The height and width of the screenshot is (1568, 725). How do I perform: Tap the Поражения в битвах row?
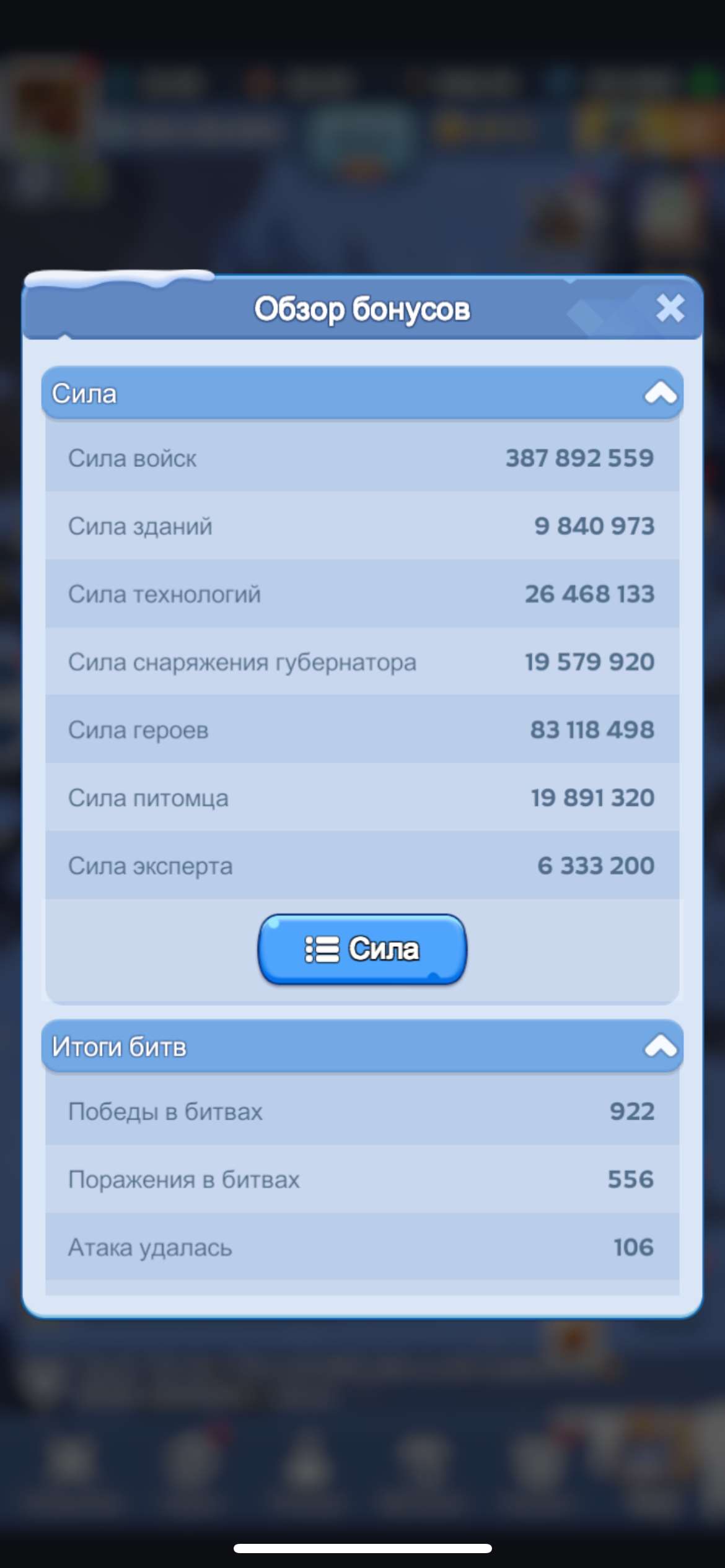click(362, 1180)
